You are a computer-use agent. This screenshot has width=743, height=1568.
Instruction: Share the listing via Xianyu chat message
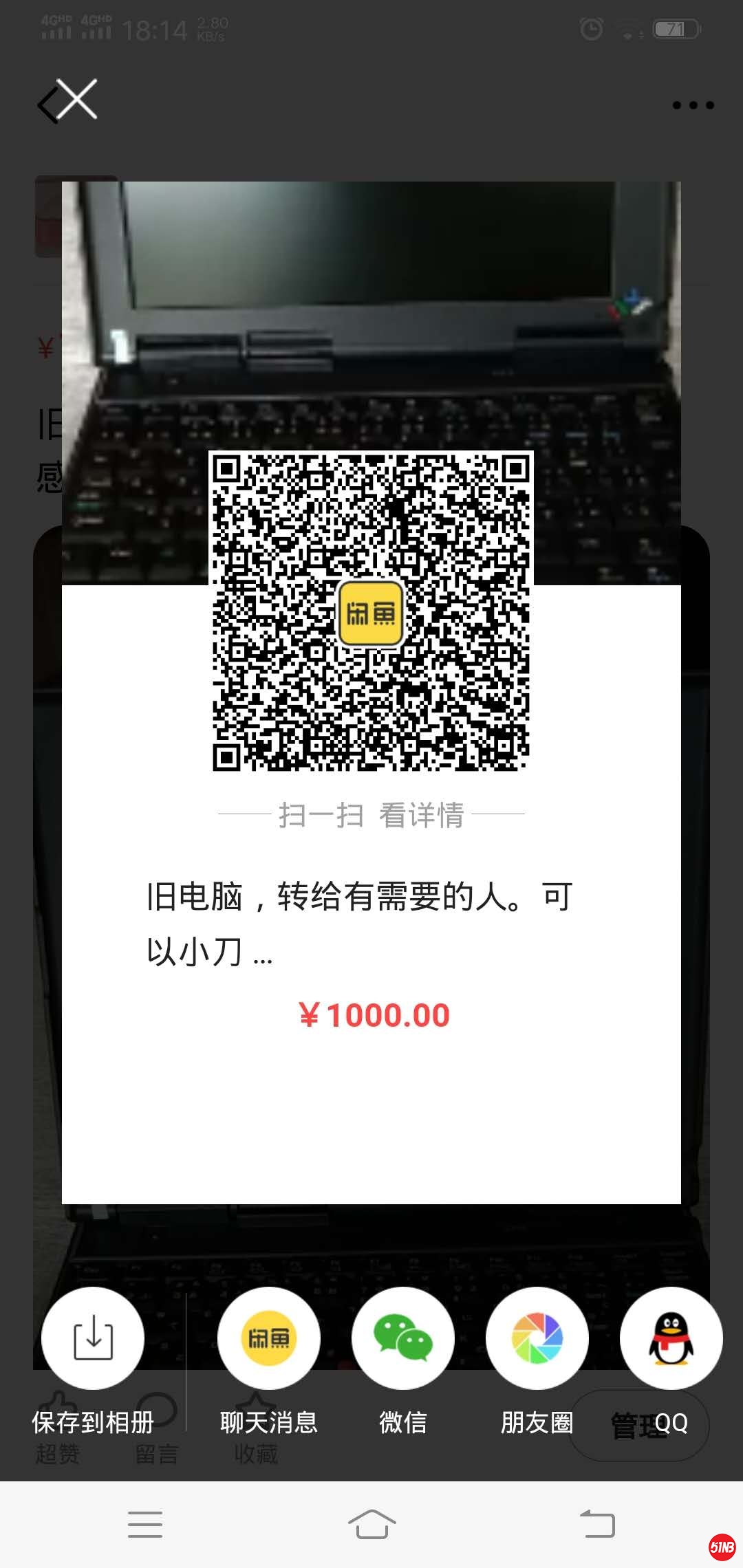[268, 1338]
